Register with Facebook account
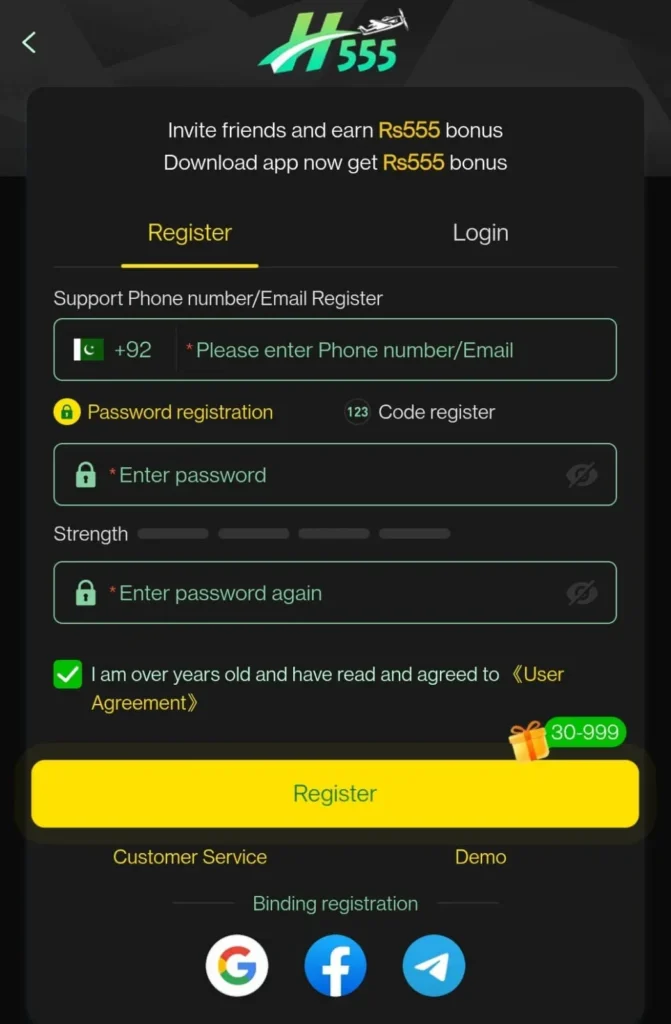The image size is (671, 1024). 335,966
